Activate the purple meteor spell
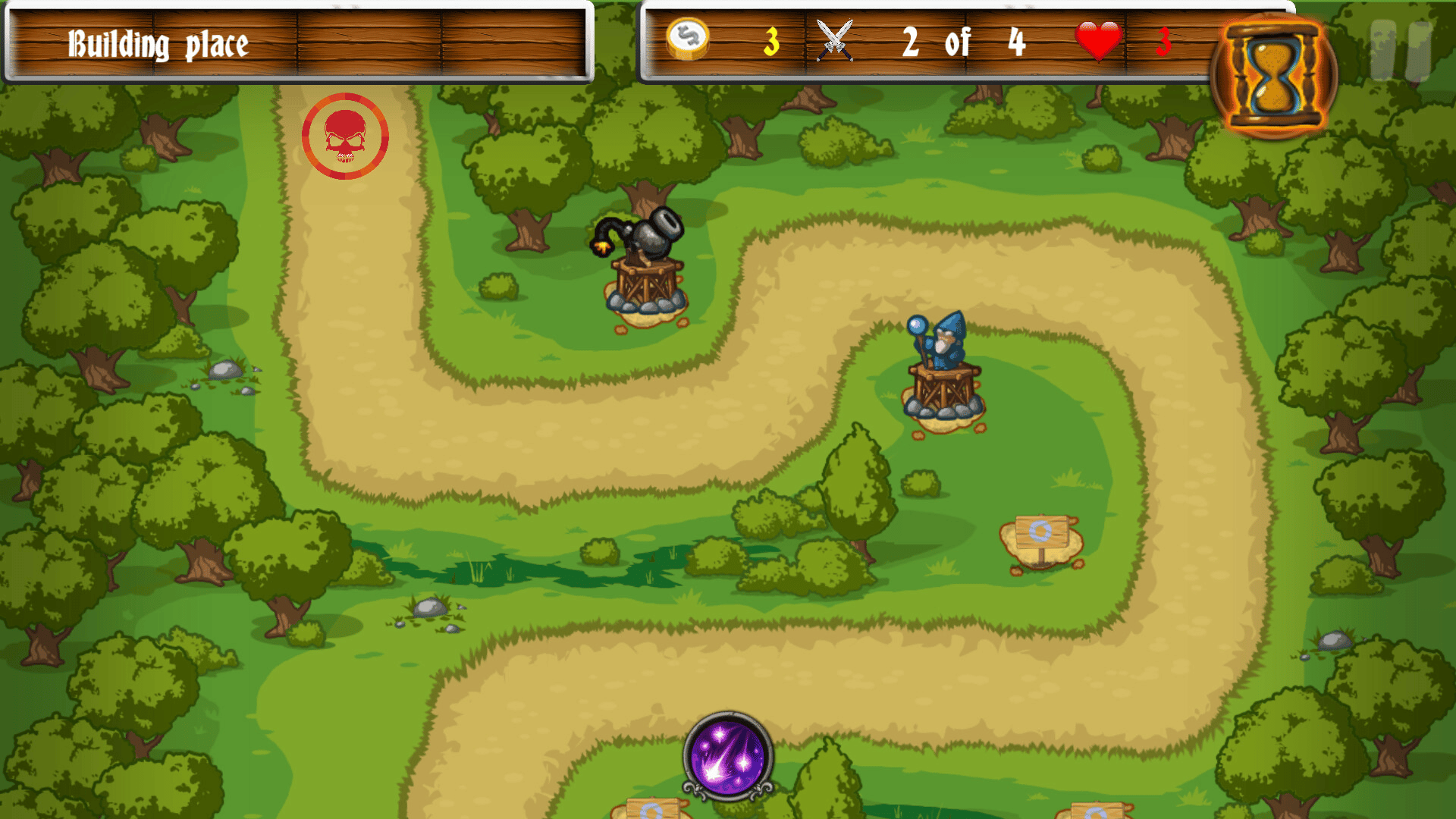 point(727,756)
